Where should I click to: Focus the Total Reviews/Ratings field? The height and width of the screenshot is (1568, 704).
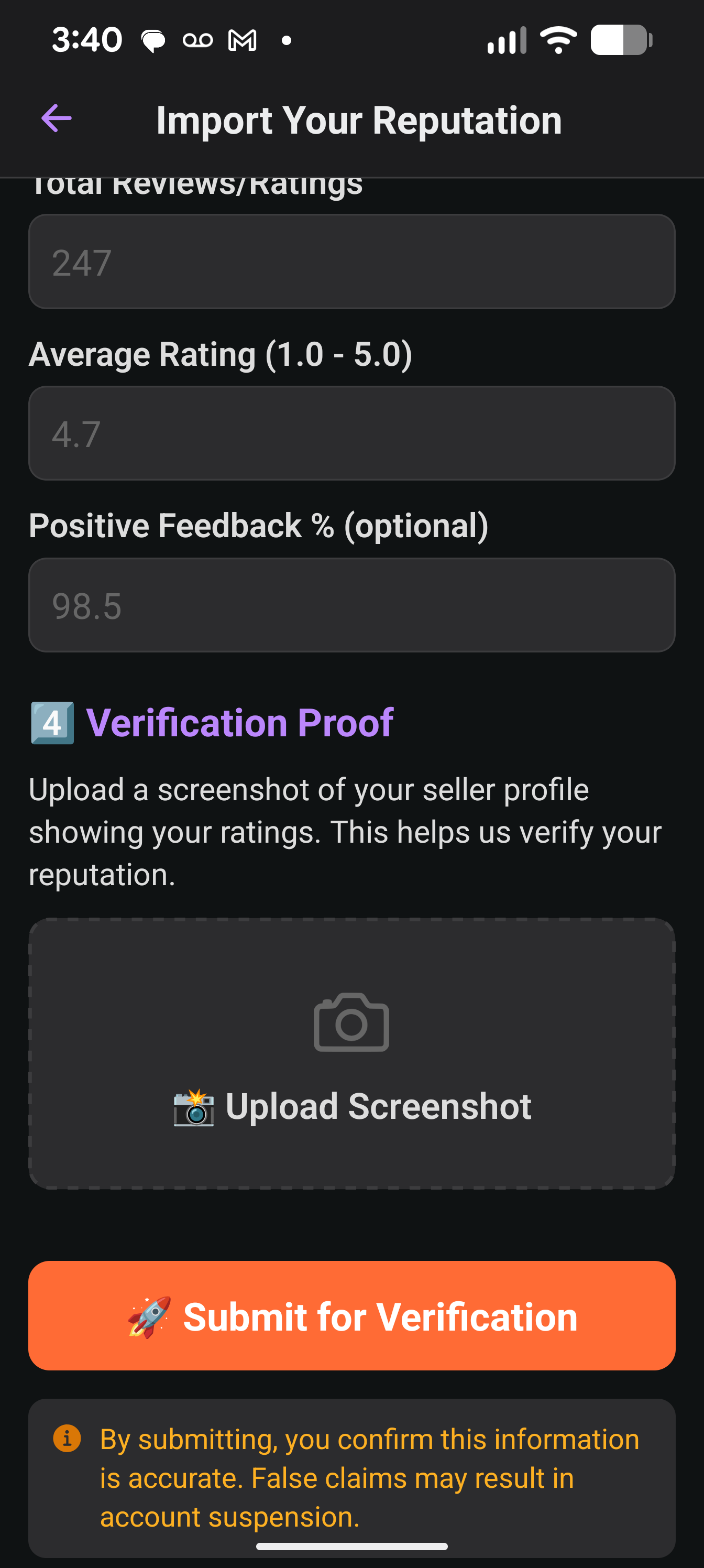pos(351,262)
